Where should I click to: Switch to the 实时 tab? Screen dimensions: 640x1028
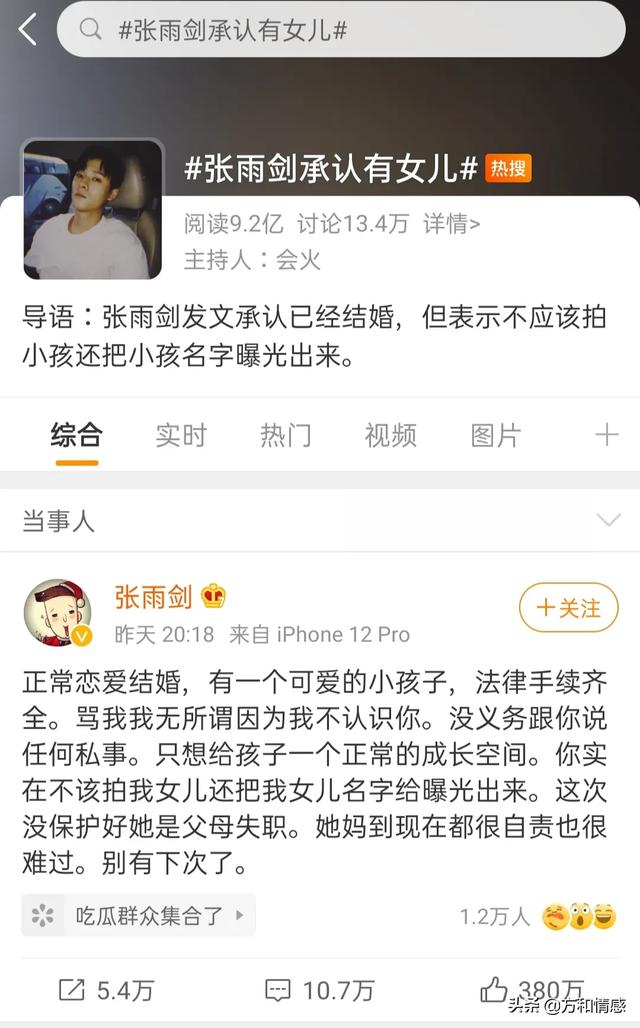tap(181, 435)
